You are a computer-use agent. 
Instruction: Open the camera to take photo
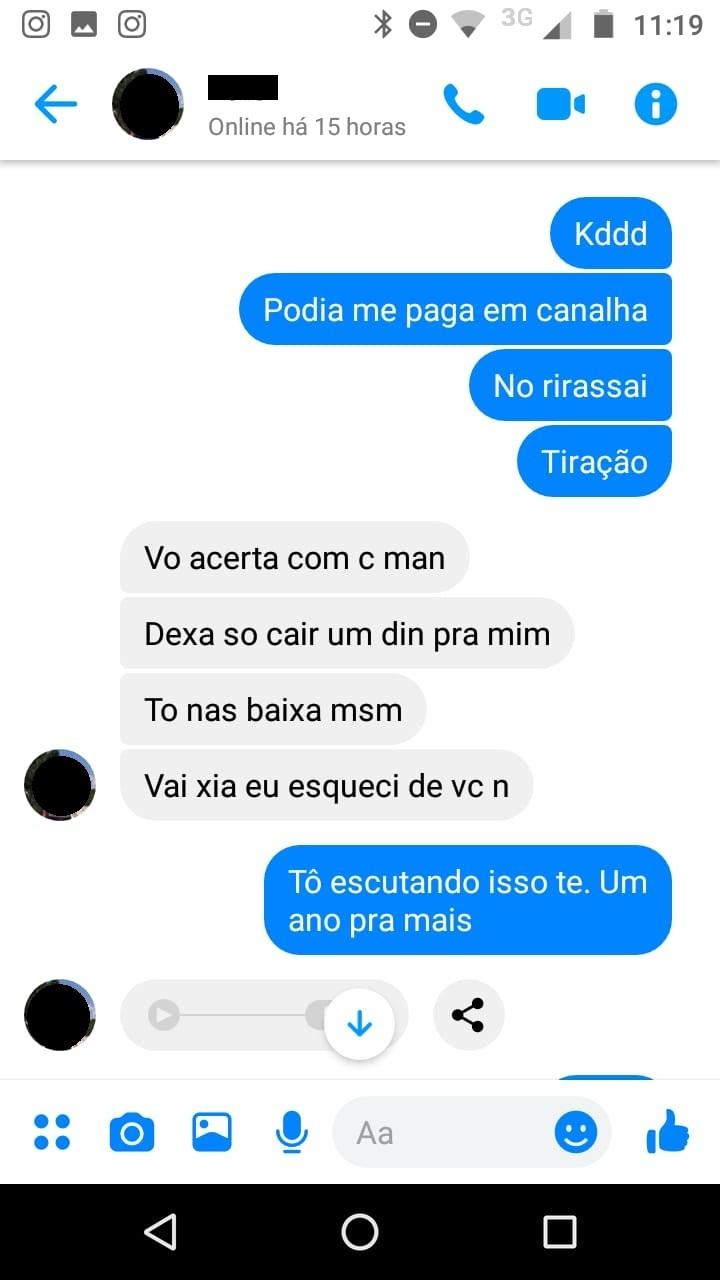[x=131, y=1133]
